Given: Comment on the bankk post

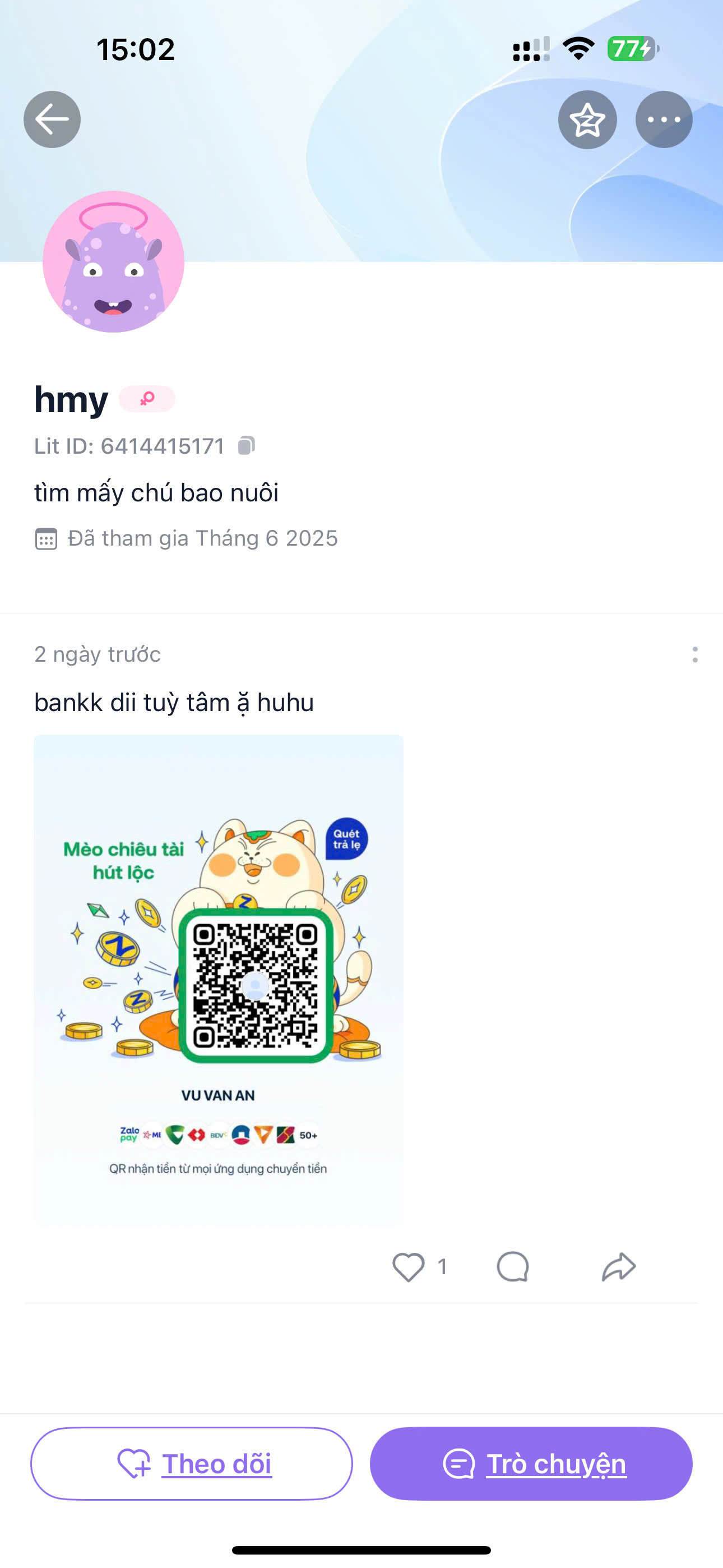Looking at the screenshot, I should tap(512, 1267).
